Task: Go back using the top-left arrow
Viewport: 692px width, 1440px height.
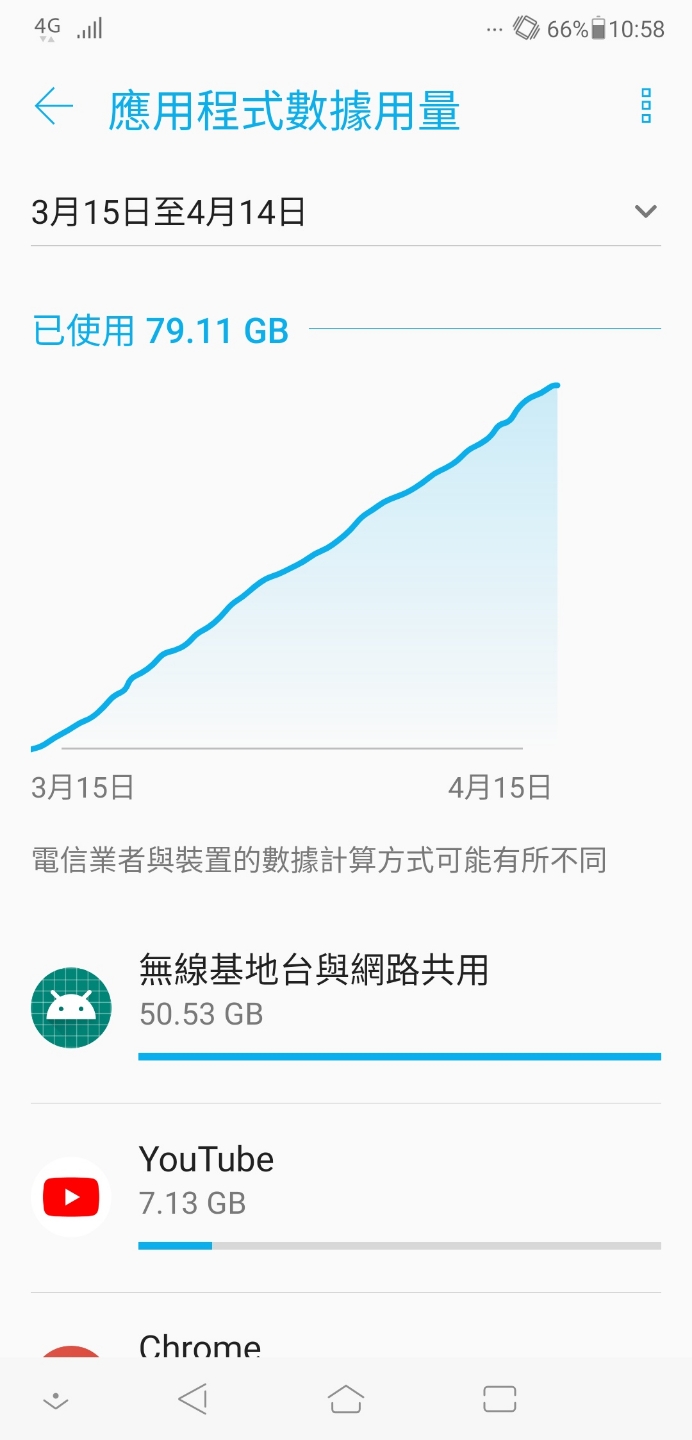Action: pos(53,107)
